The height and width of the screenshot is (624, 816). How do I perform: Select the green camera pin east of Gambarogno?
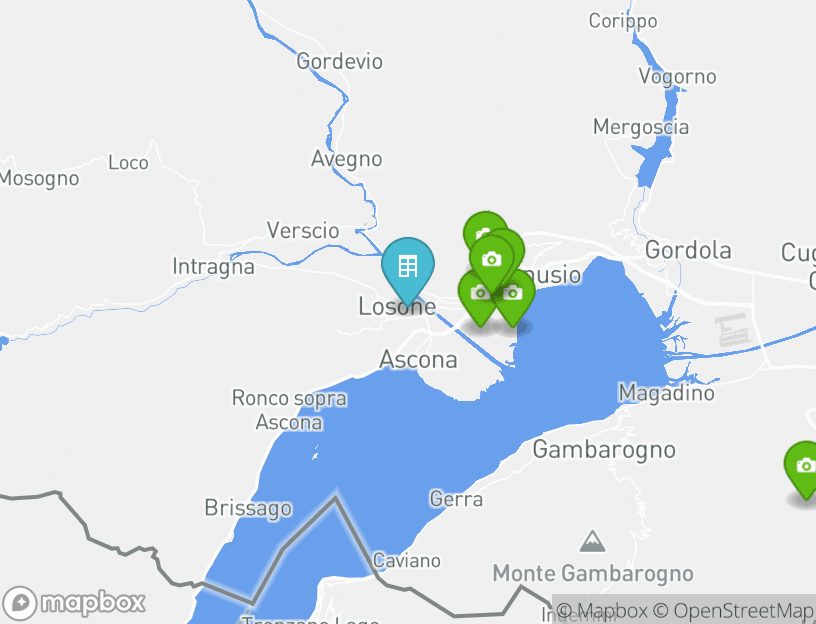click(x=804, y=466)
